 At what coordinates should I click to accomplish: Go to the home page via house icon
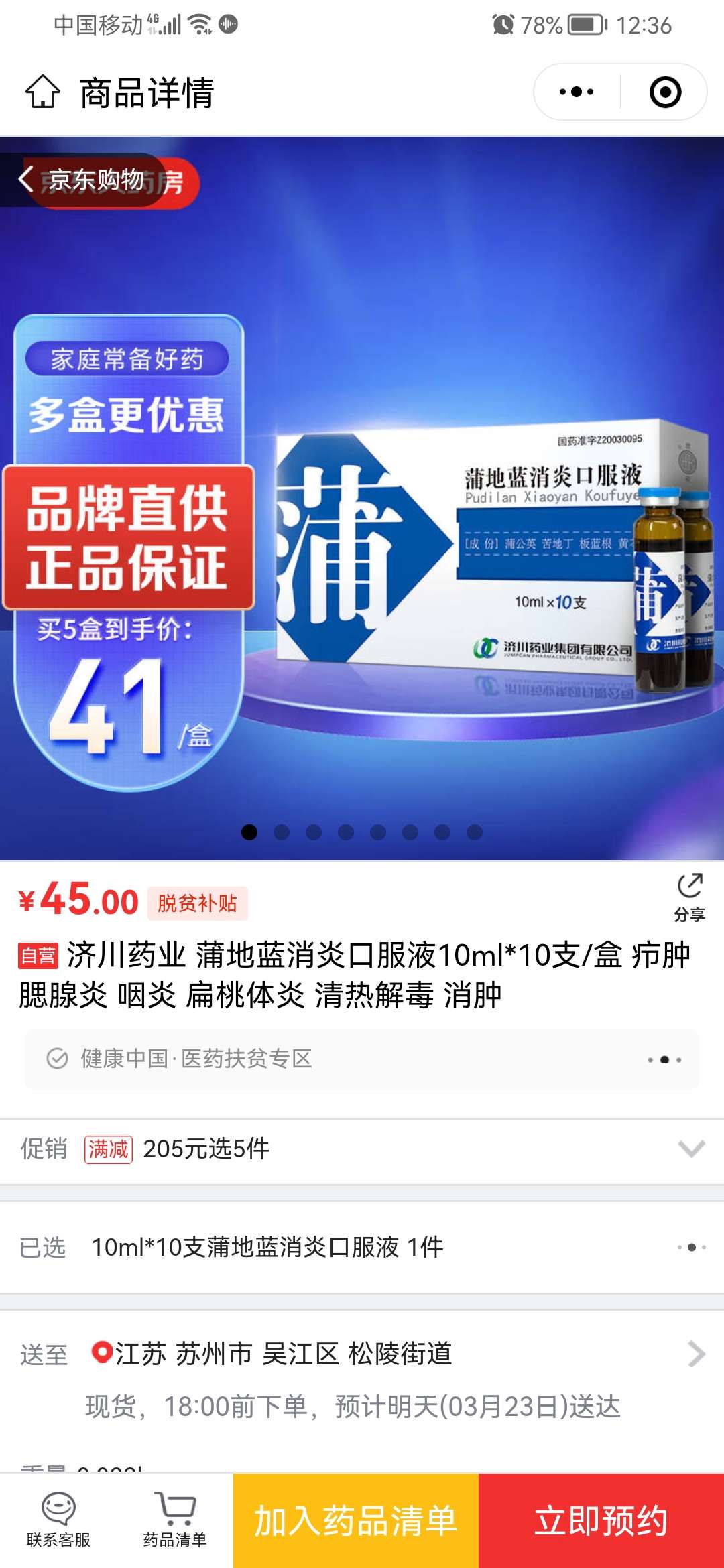coord(42,92)
